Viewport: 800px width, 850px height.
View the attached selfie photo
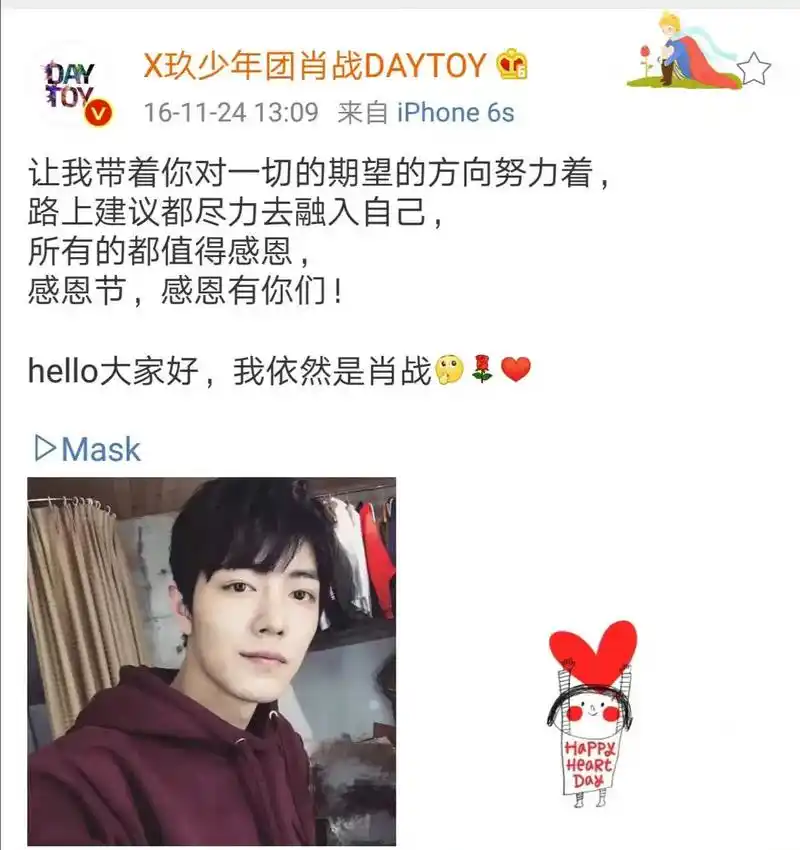coord(211,661)
